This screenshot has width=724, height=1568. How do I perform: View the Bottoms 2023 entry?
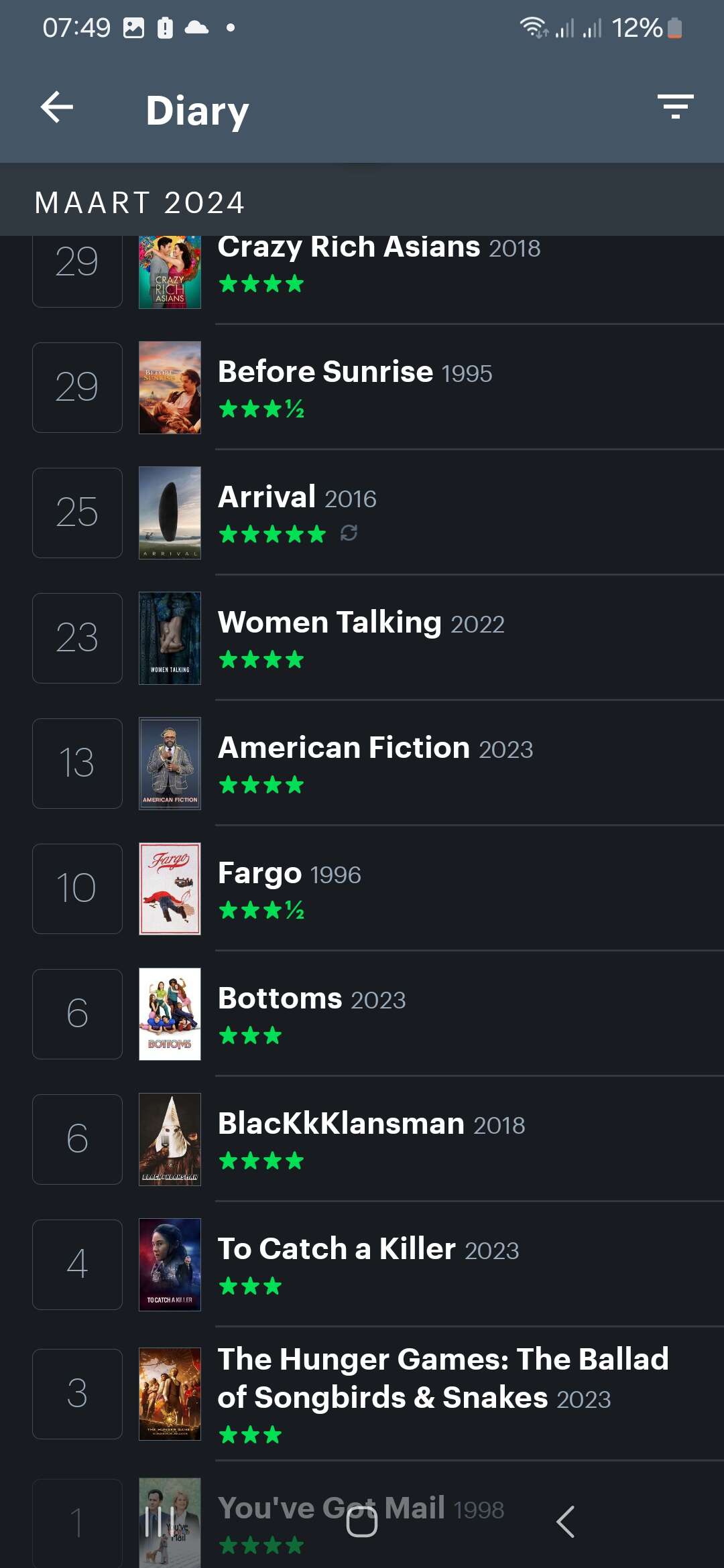tap(362, 1014)
